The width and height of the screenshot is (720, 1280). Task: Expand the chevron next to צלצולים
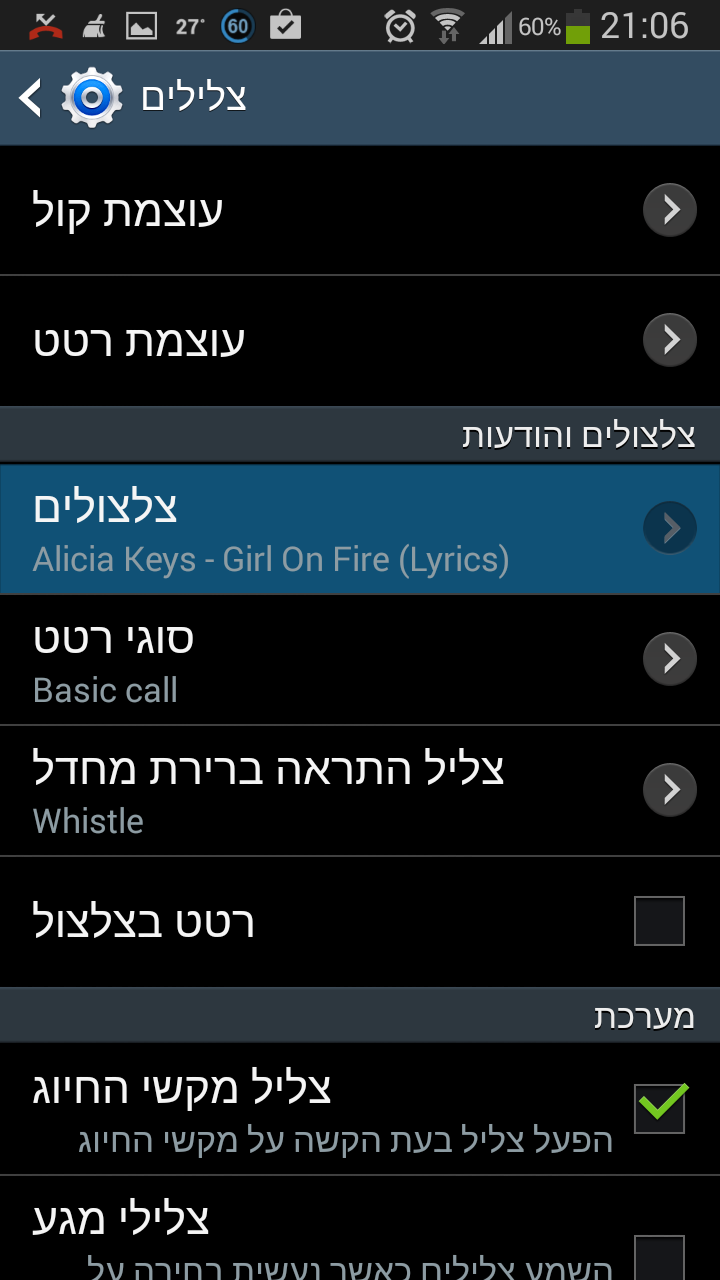pyautogui.click(x=669, y=528)
